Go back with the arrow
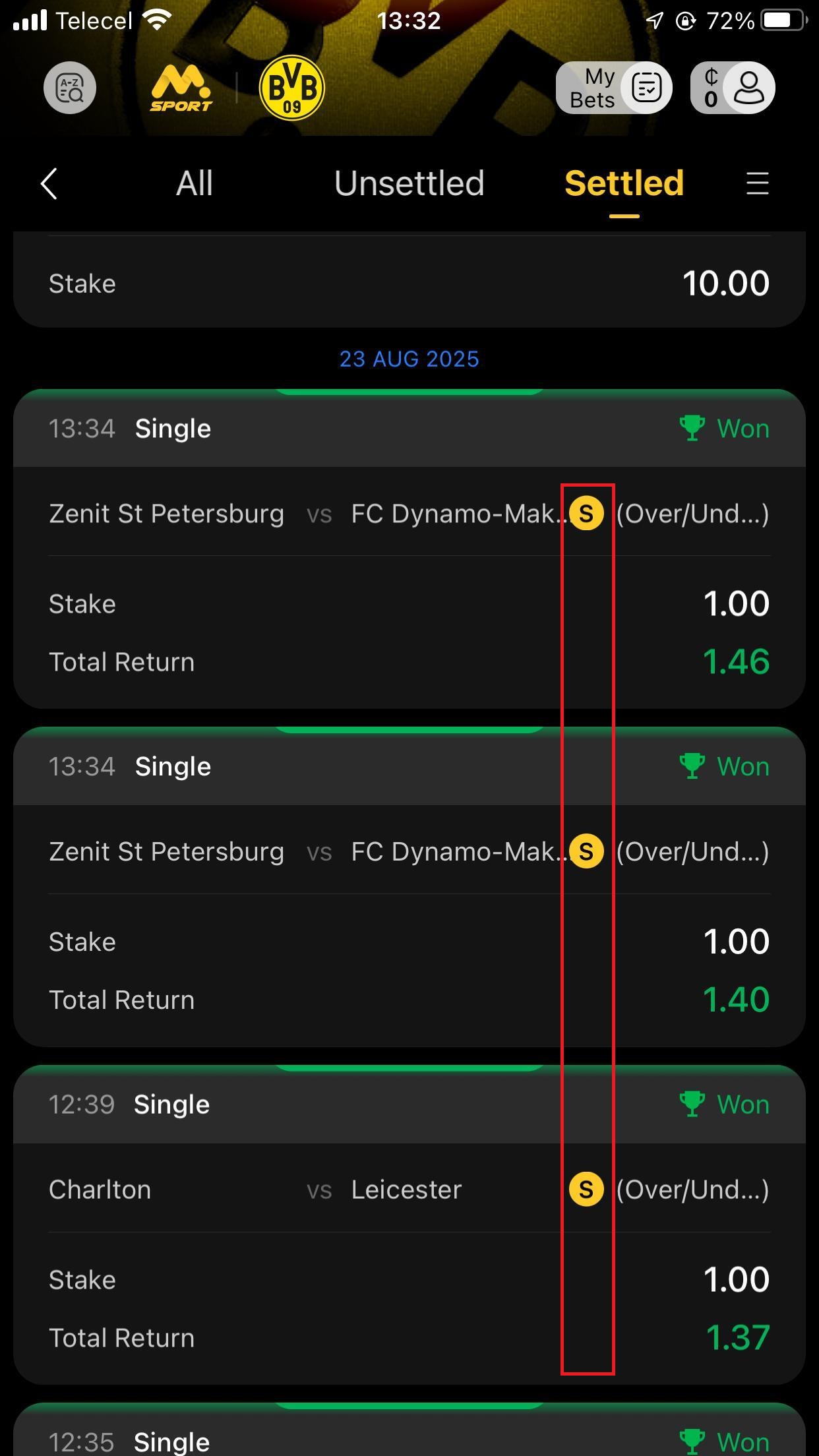This screenshot has height=1456, width=819. pyautogui.click(x=49, y=183)
